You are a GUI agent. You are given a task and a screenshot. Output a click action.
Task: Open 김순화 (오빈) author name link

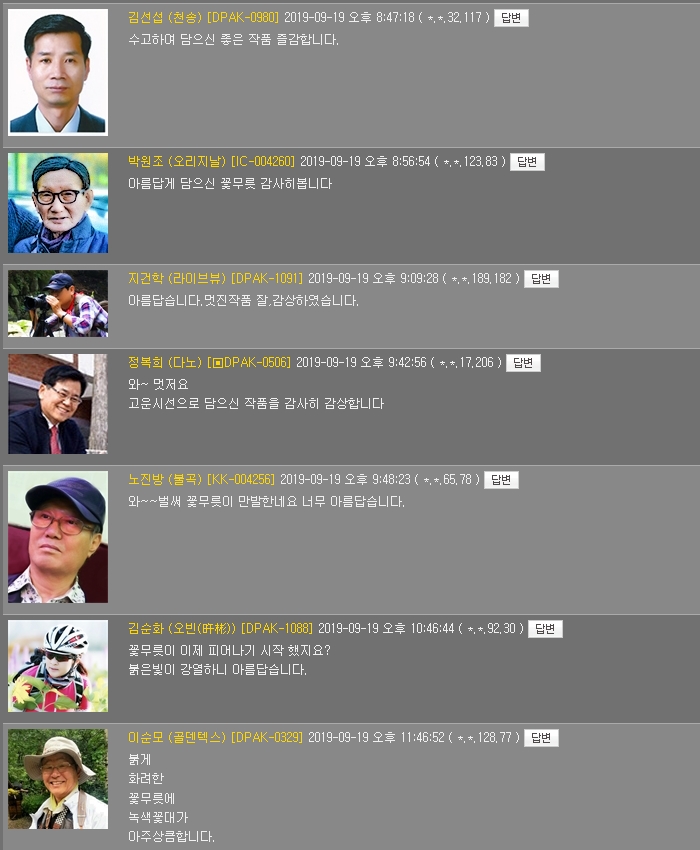click(x=182, y=629)
